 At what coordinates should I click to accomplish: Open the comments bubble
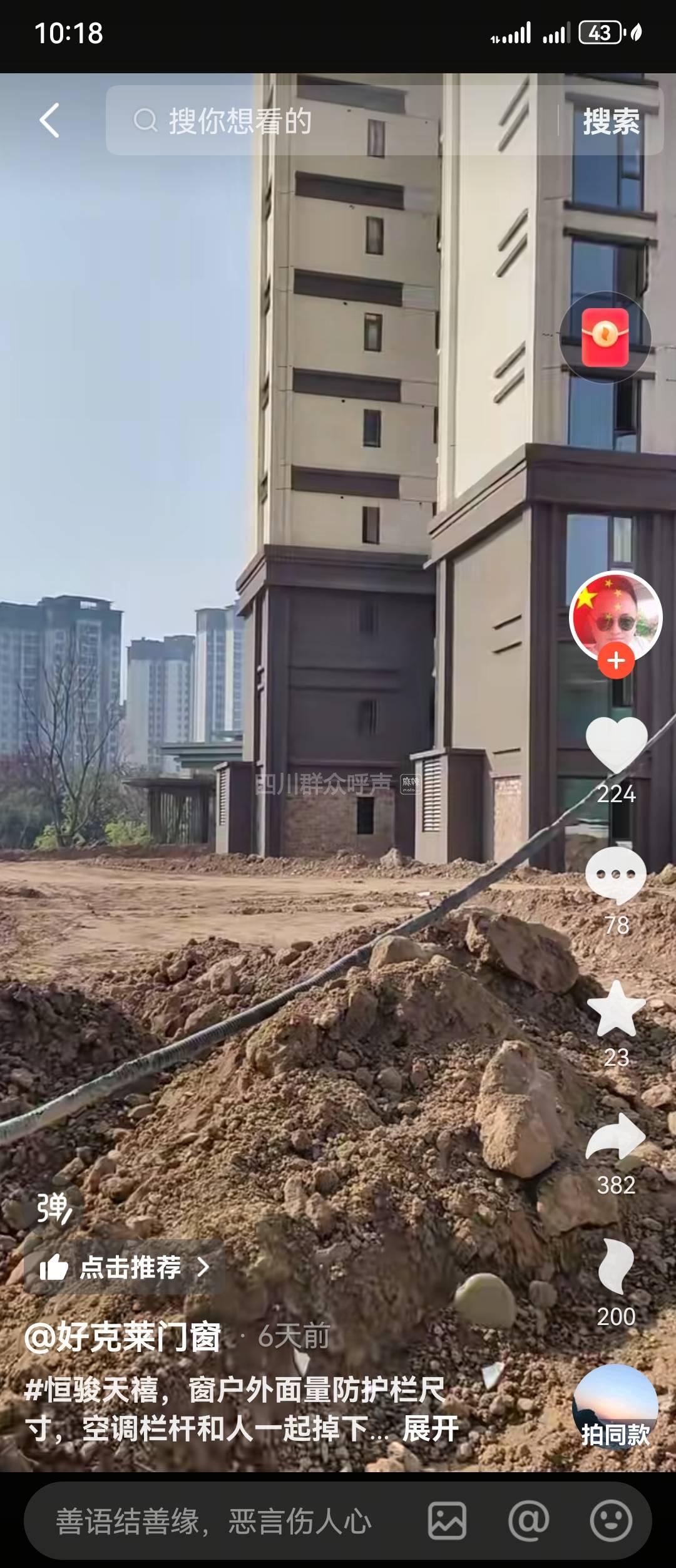[616, 875]
